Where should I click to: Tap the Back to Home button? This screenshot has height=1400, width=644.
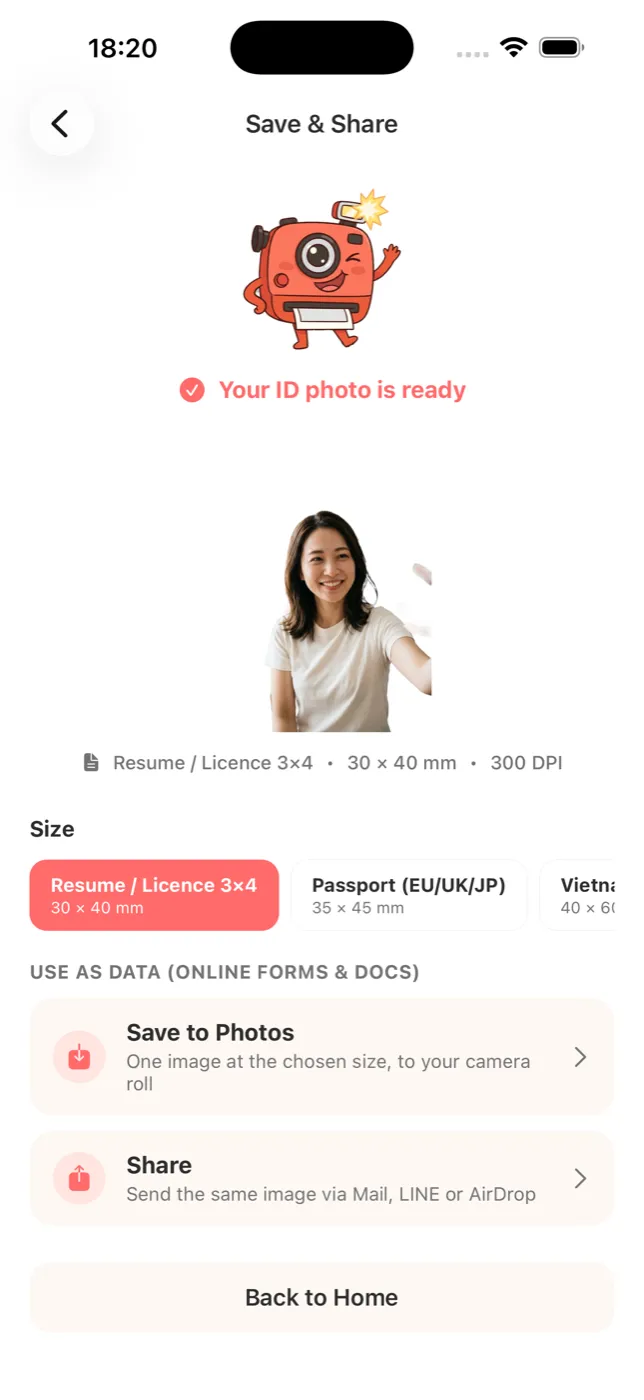321,1297
